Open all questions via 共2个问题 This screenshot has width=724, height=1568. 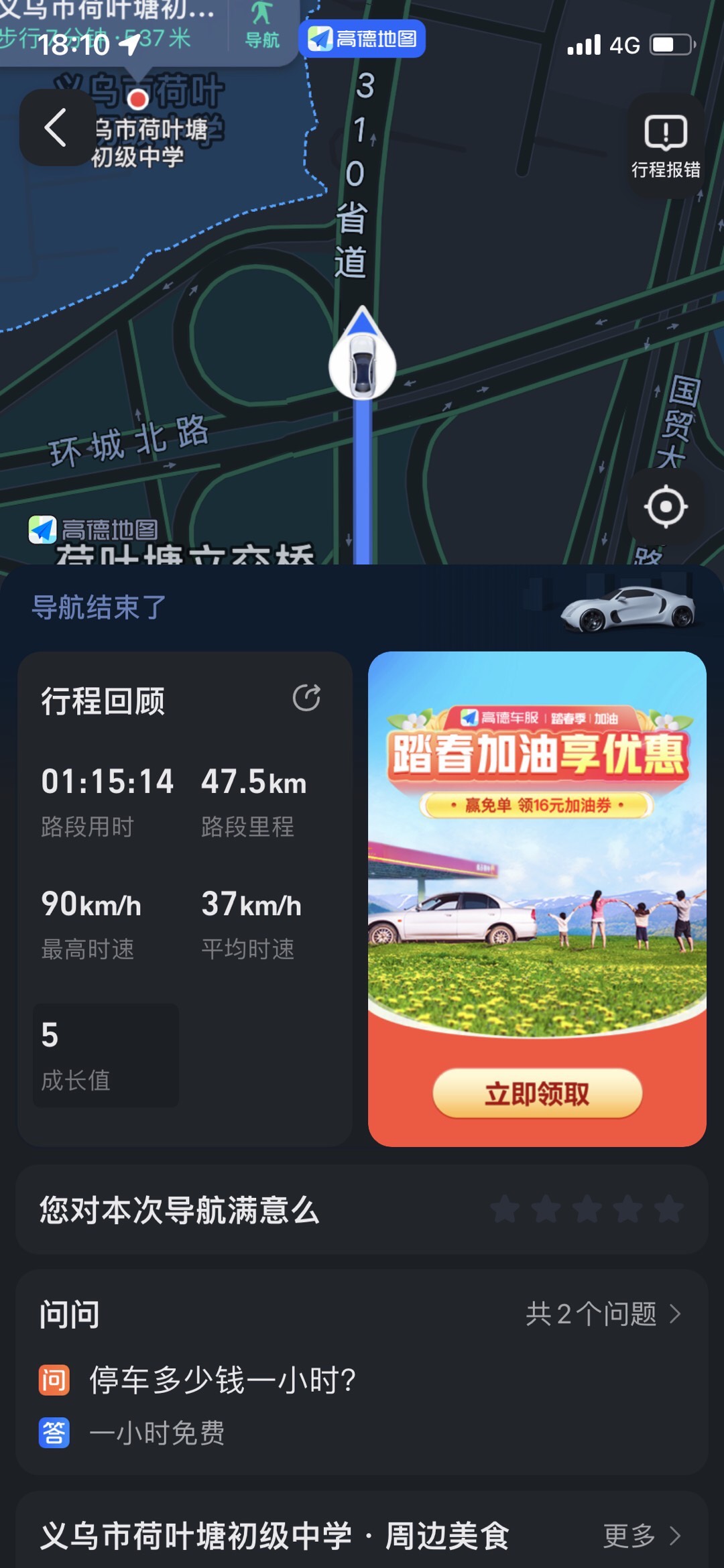[603, 1314]
